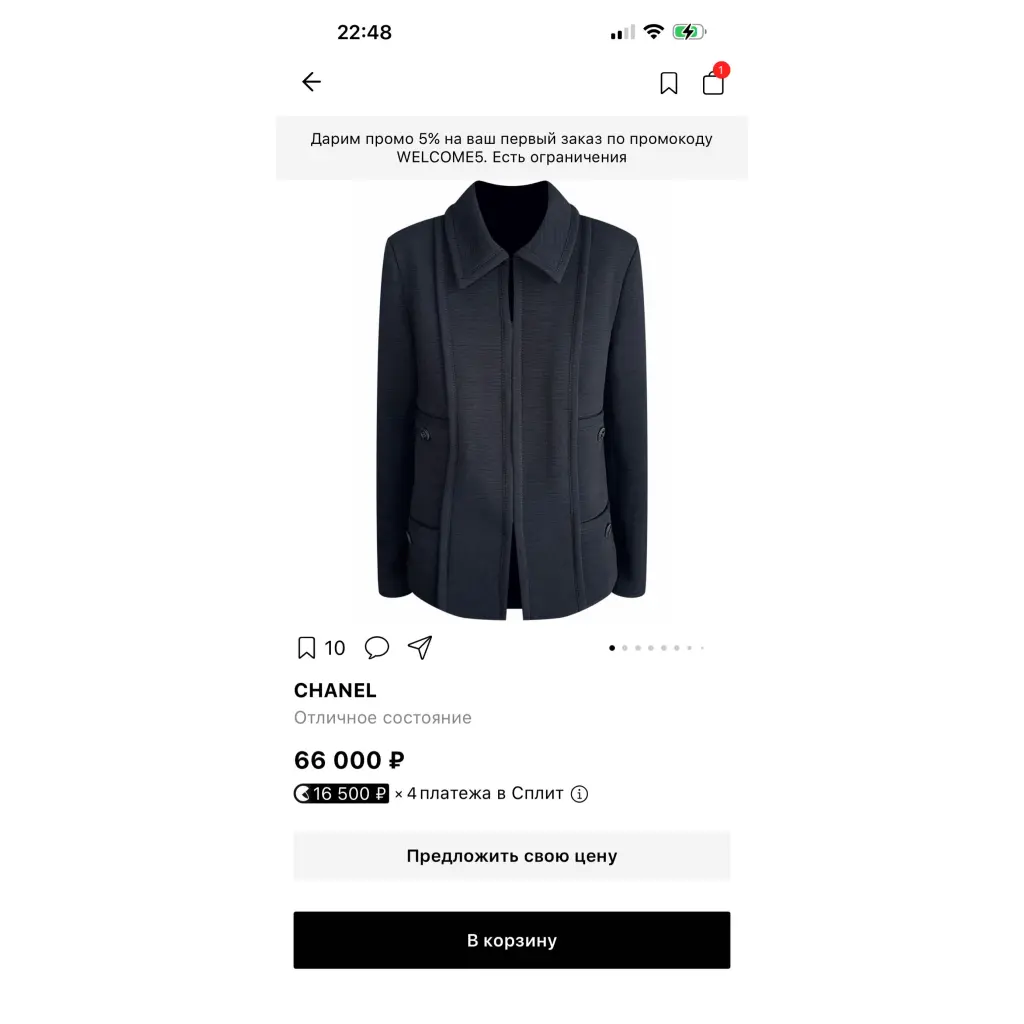This screenshot has width=1024, height=1024.
Task: Go back using the arrow
Action: 311,82
